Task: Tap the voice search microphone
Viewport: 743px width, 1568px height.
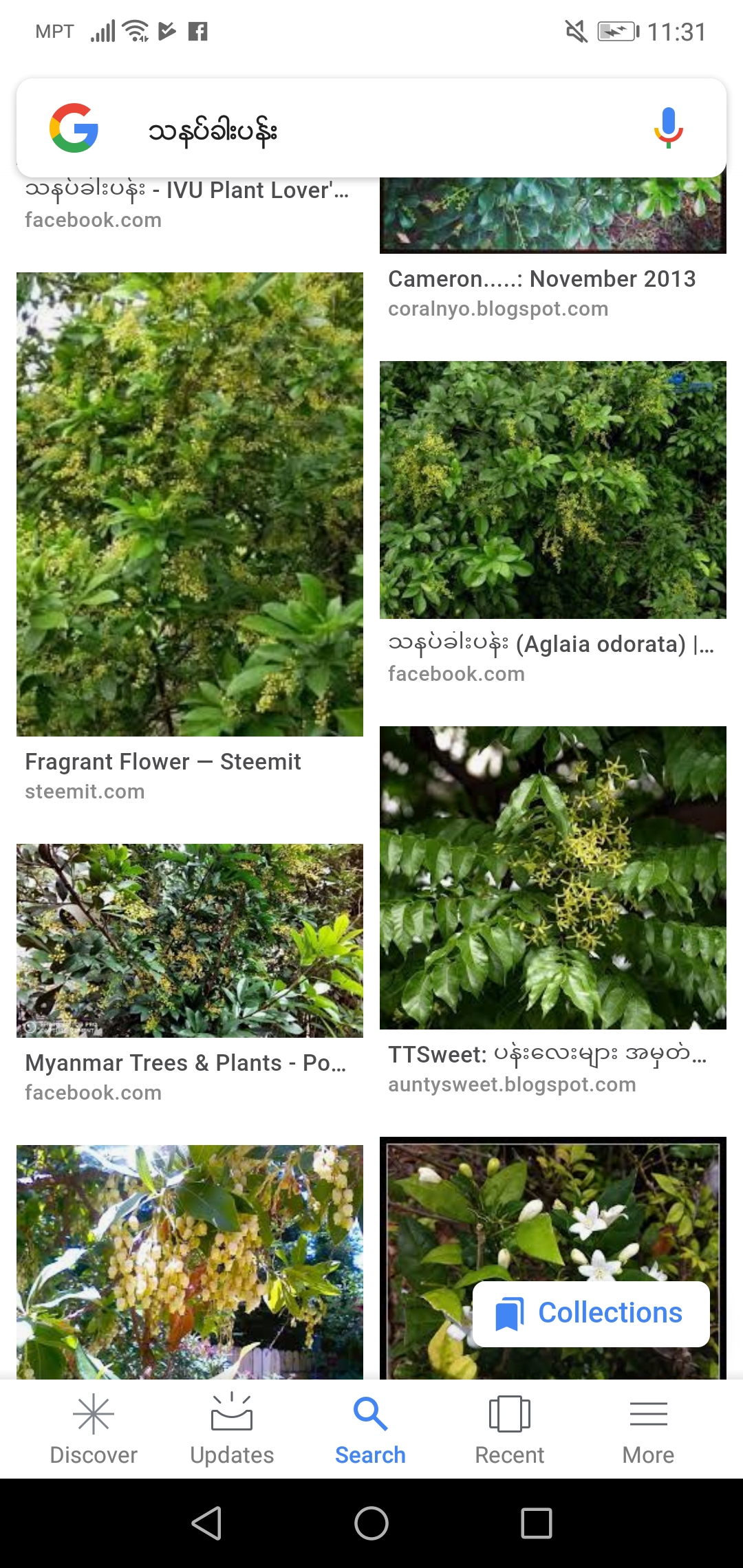Action: tap(667, 128)
